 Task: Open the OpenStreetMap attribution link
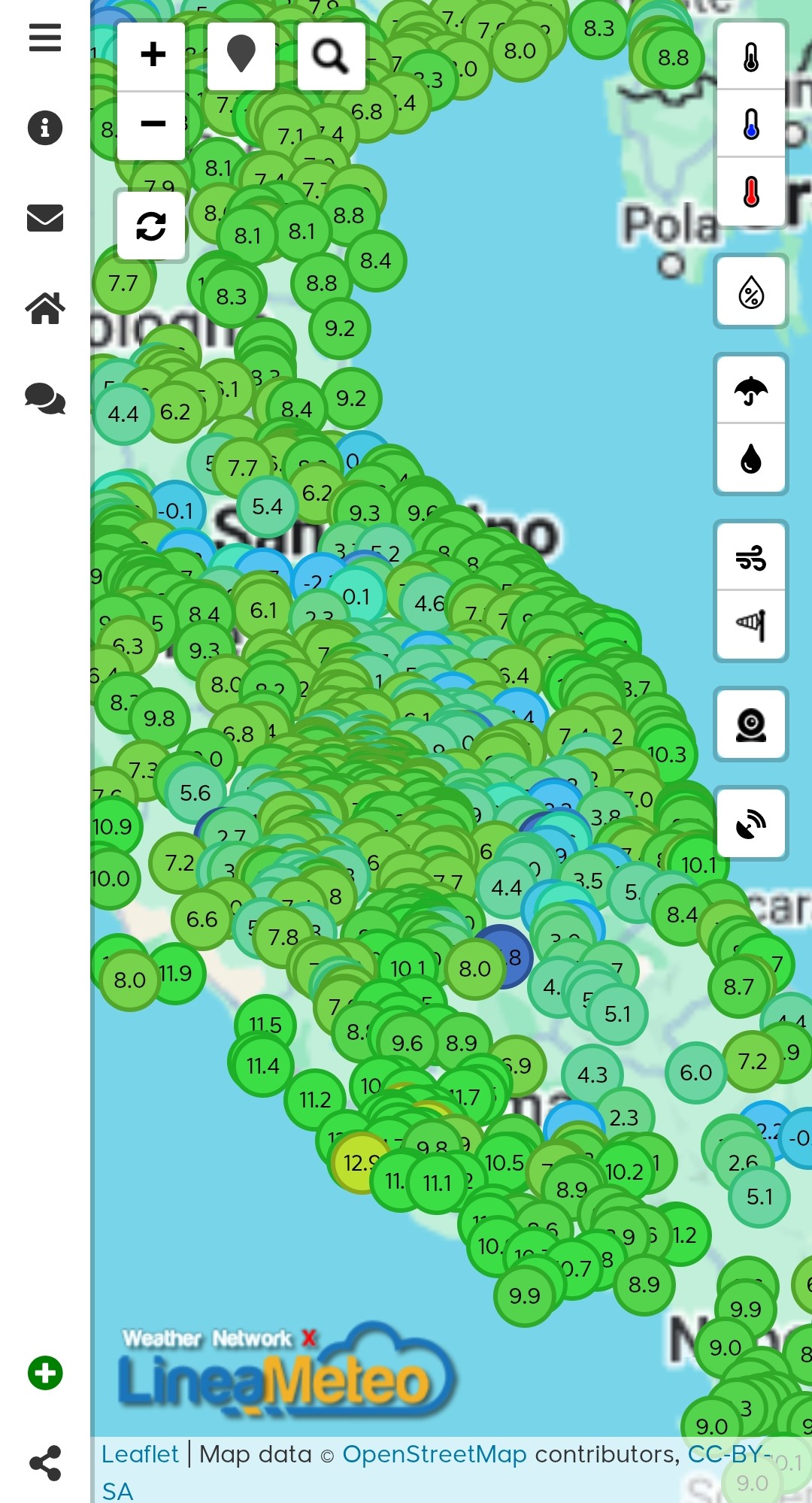pyautogui.click(x=434, y=1454)
